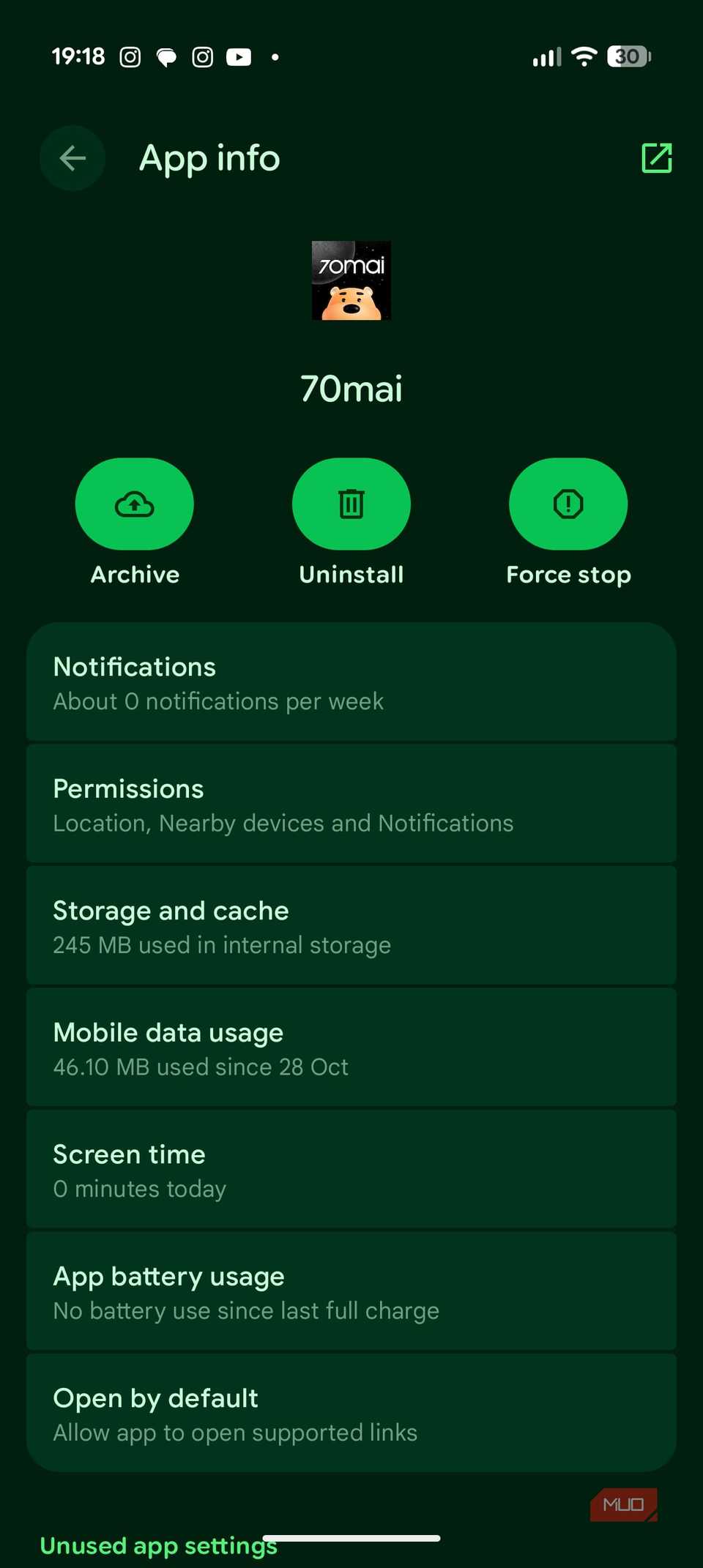Open Storage and cache
The width and height of the screenshot is (703, 1568).
click(351, 926)
